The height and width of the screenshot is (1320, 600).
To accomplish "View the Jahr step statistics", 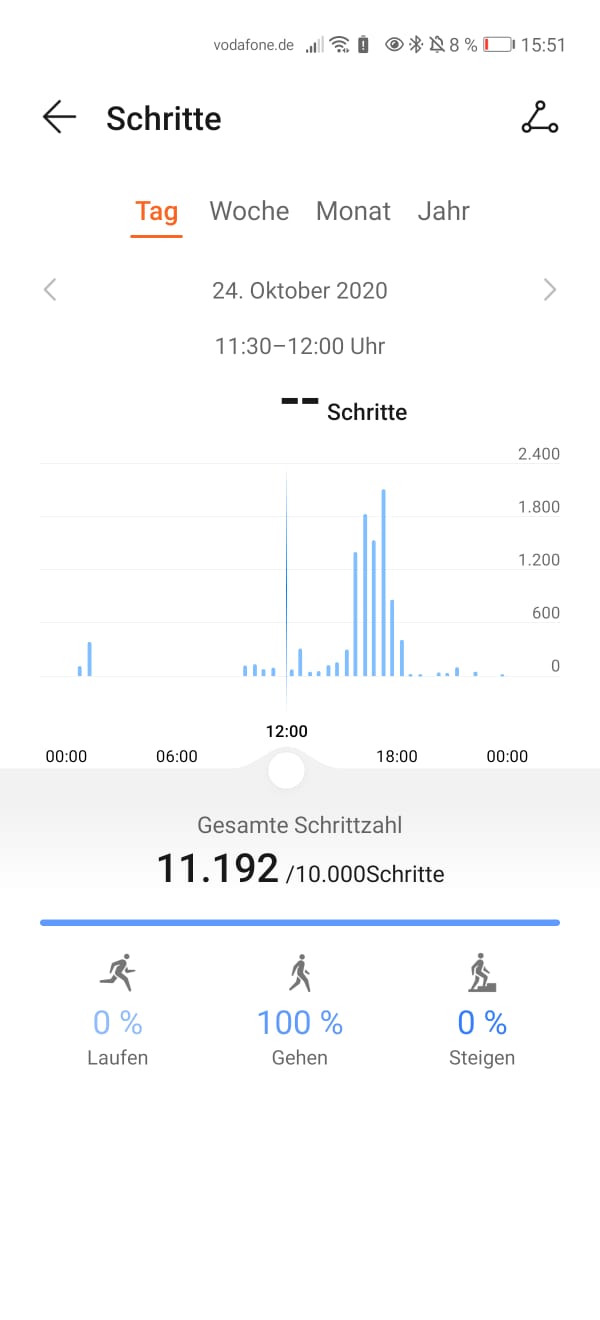I will [443, 212].
